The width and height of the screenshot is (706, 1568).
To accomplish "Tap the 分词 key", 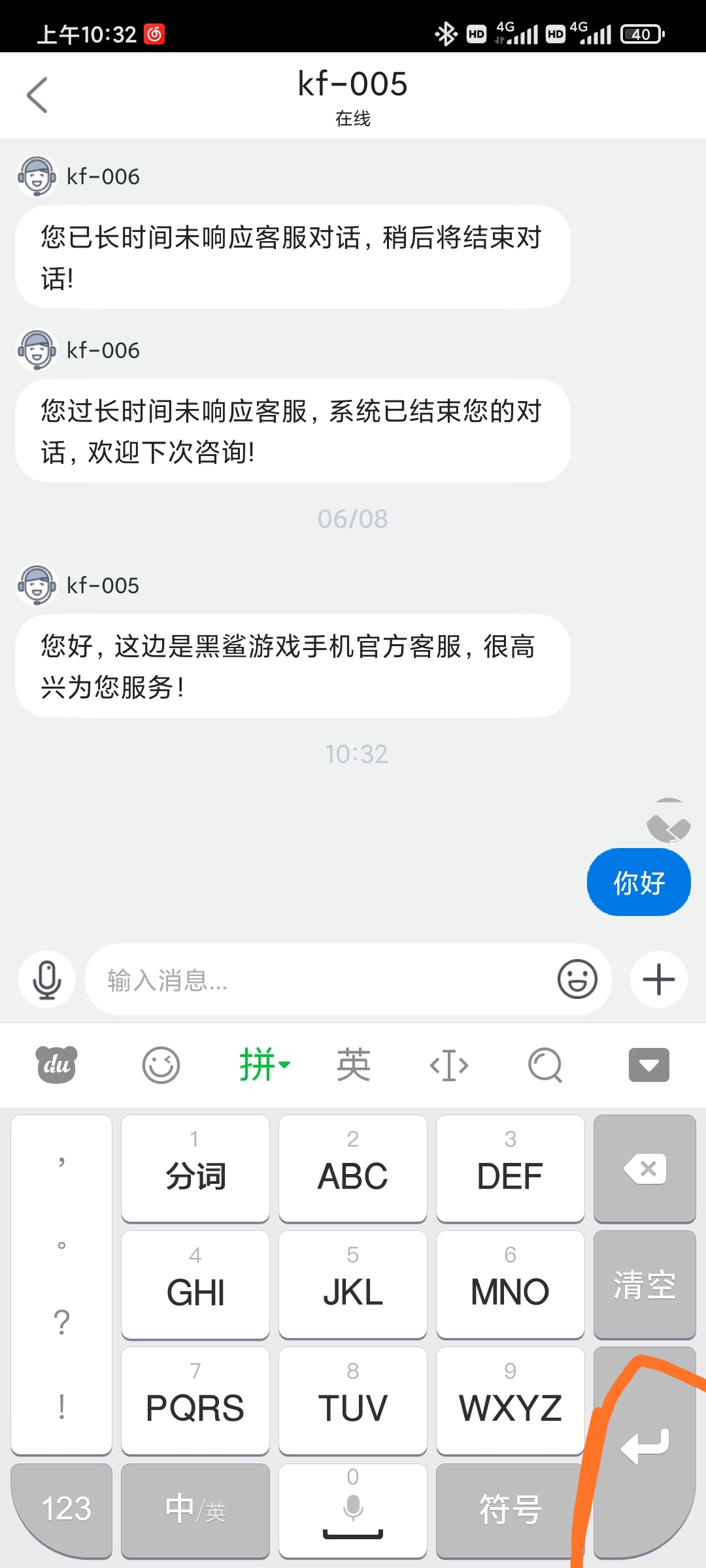I will pos(195,1169).
